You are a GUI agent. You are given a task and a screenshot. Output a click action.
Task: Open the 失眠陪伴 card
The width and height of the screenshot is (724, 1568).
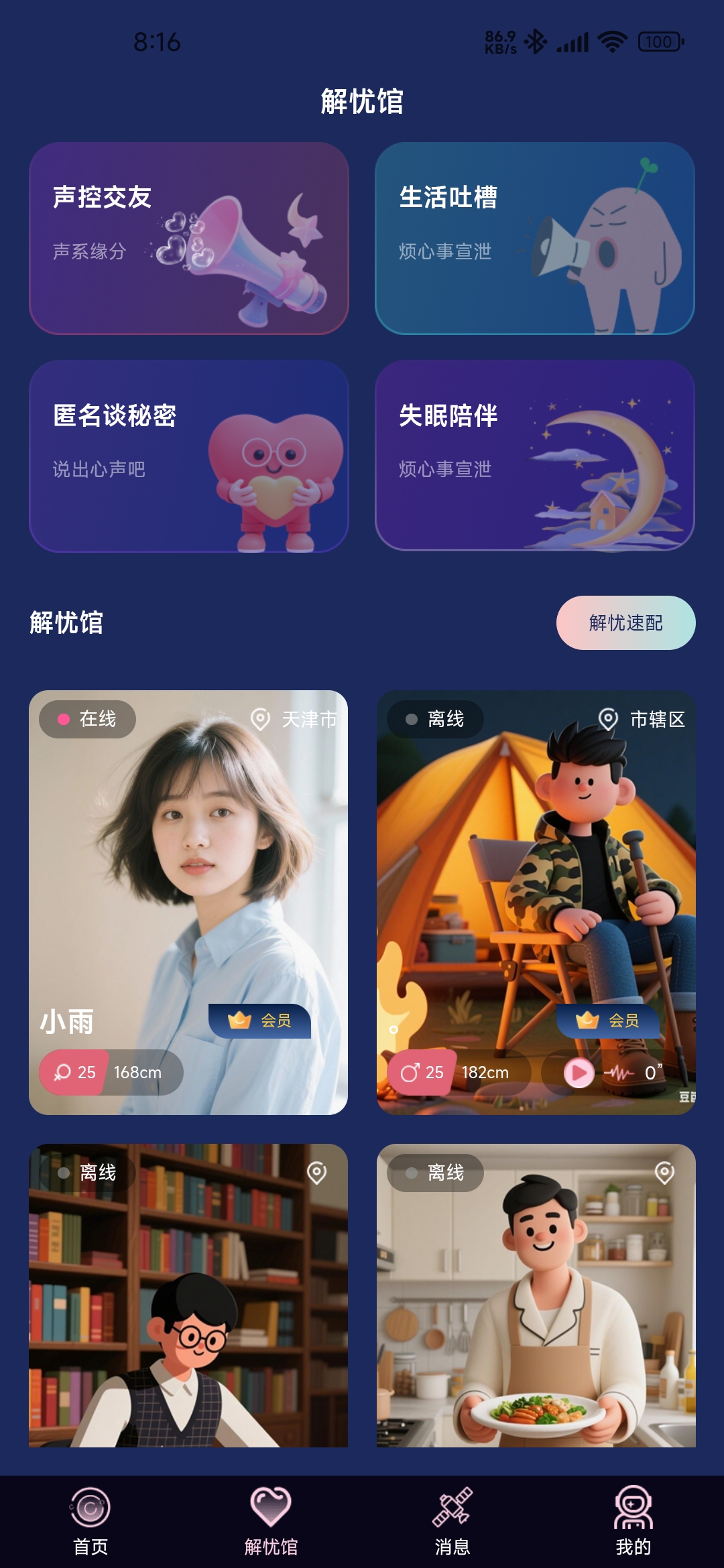click(x=534, y=456)
